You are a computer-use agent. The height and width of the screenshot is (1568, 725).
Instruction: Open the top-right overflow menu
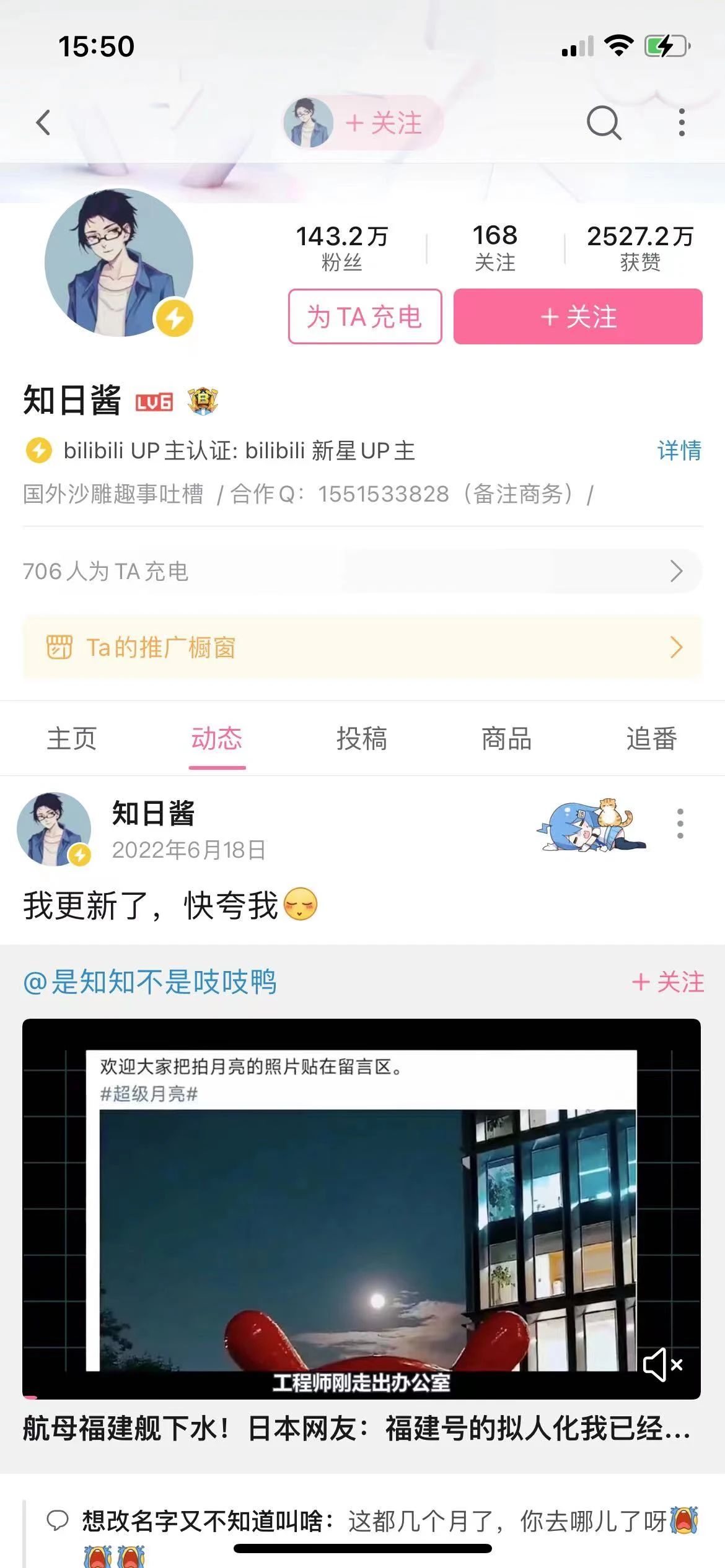(682, 123)
